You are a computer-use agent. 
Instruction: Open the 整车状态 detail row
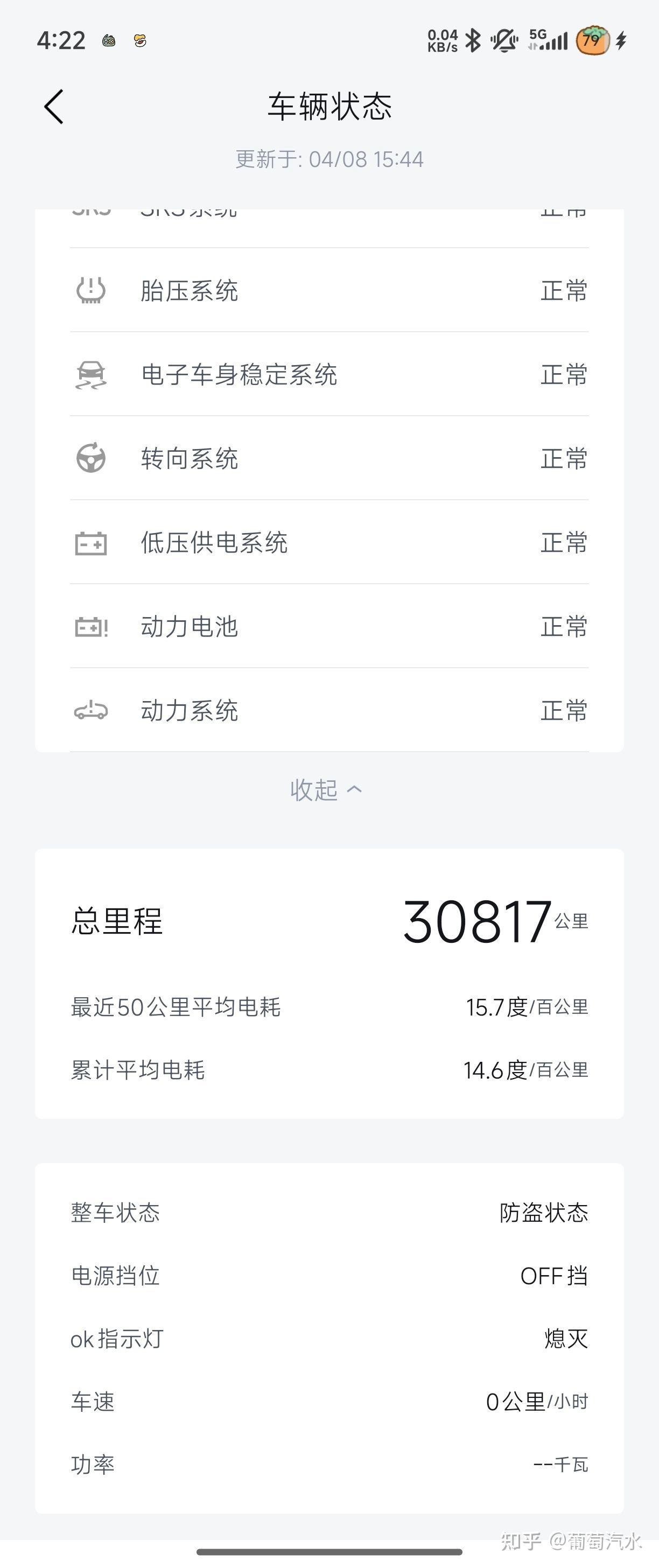pyautogui.click(x=329, y=1213)
